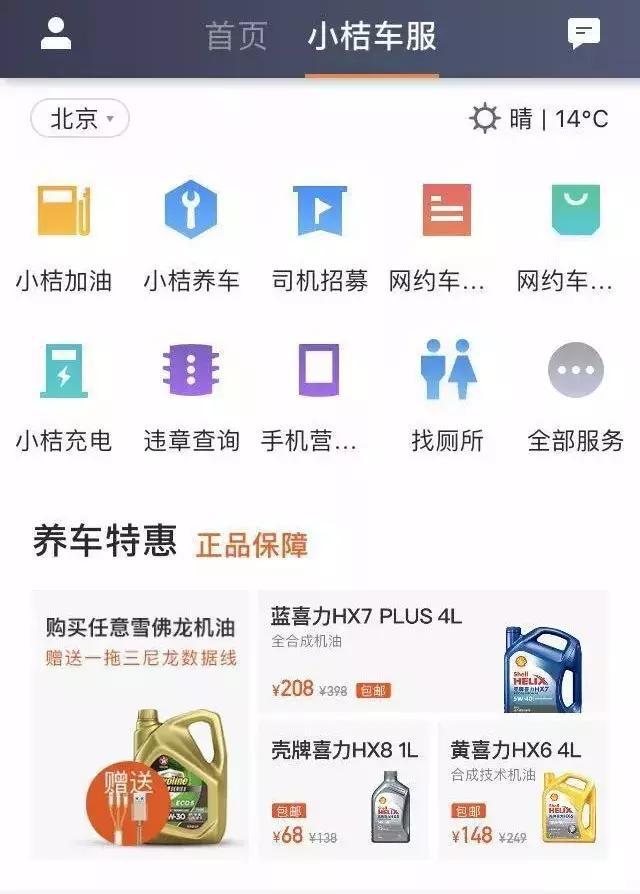Expand the 北京 city dropdown
This screenshot has width=640, height=894.
click(80, 119)
